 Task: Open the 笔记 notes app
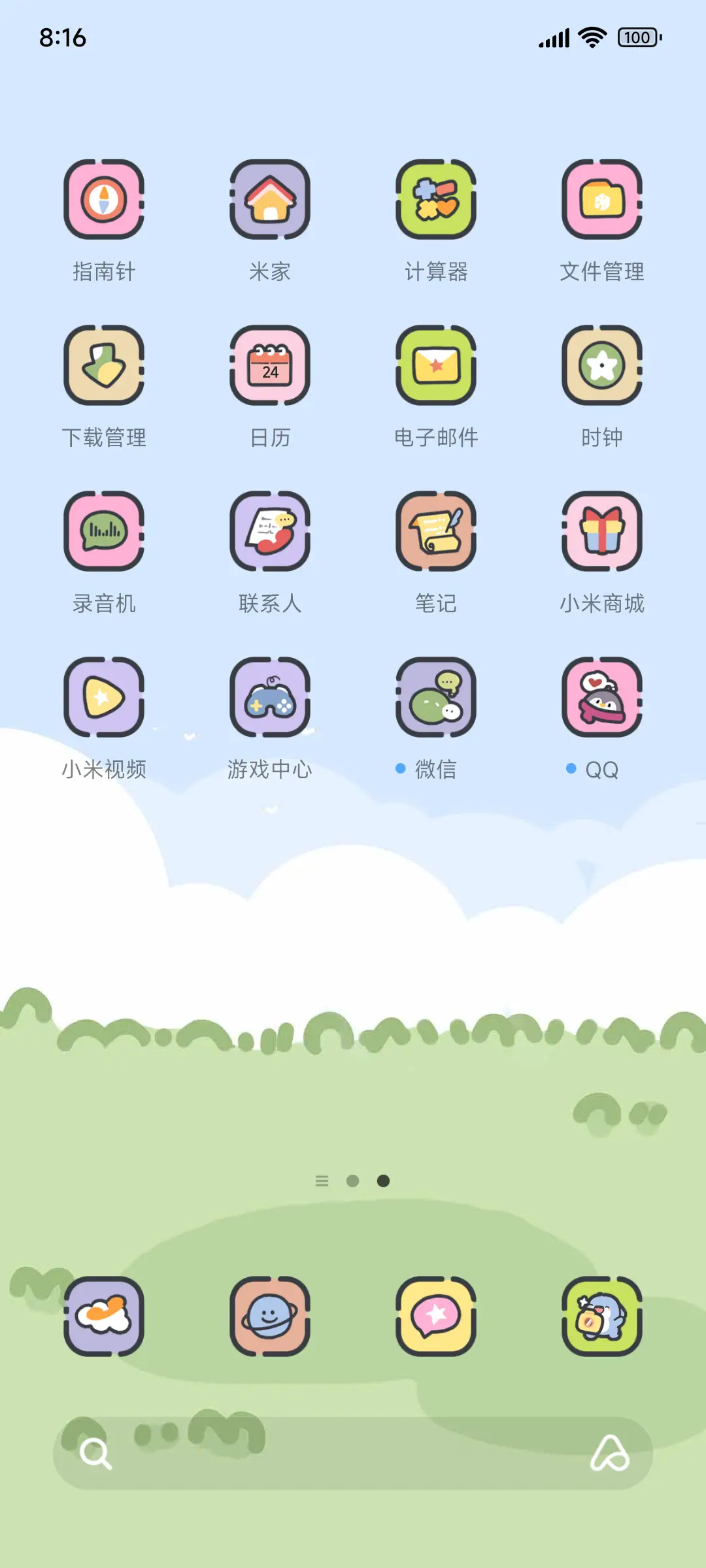click(435, 532)
